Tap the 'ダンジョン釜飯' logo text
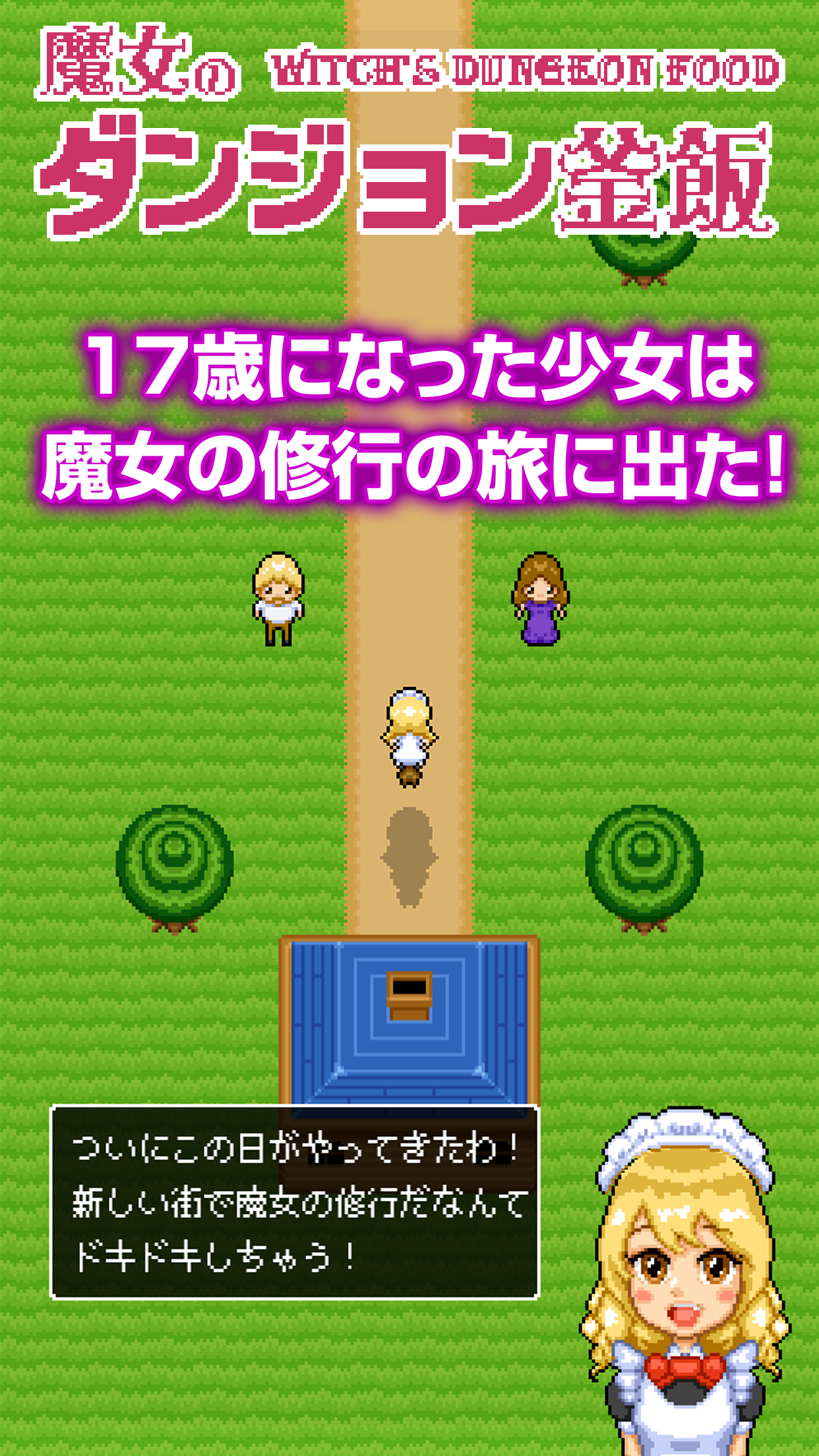Screen dimensions: 819x1456 (409, 175)
